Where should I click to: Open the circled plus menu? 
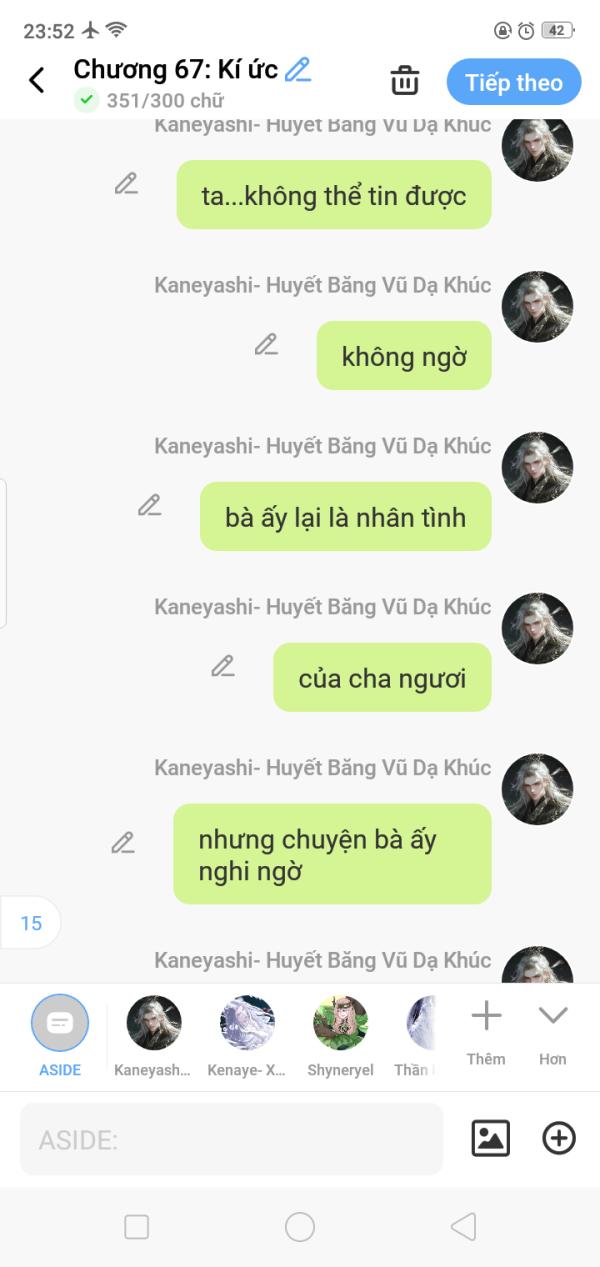pos(559,1138)
